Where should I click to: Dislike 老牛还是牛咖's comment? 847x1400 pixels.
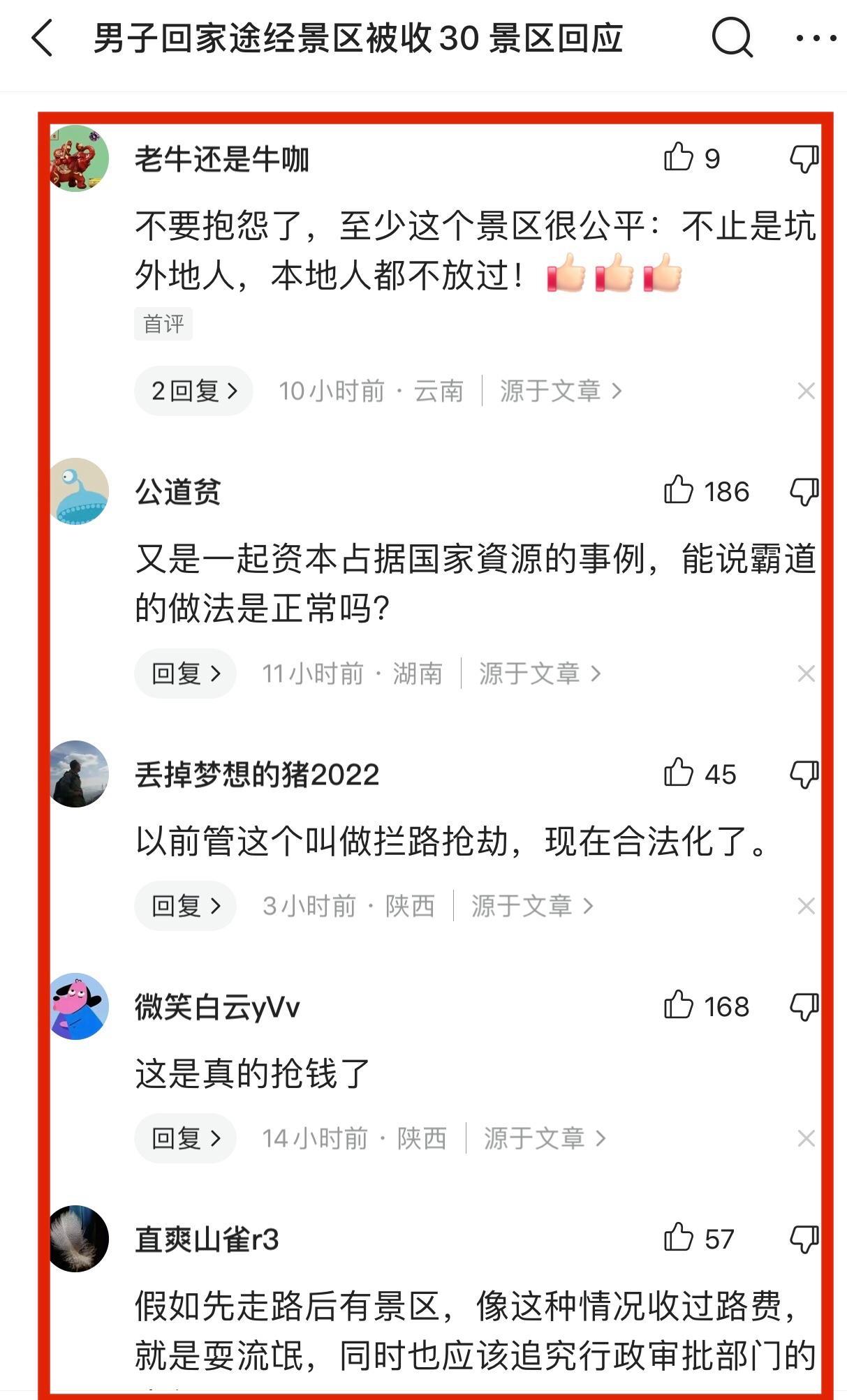pyautogui.click(x=804, y=159)
